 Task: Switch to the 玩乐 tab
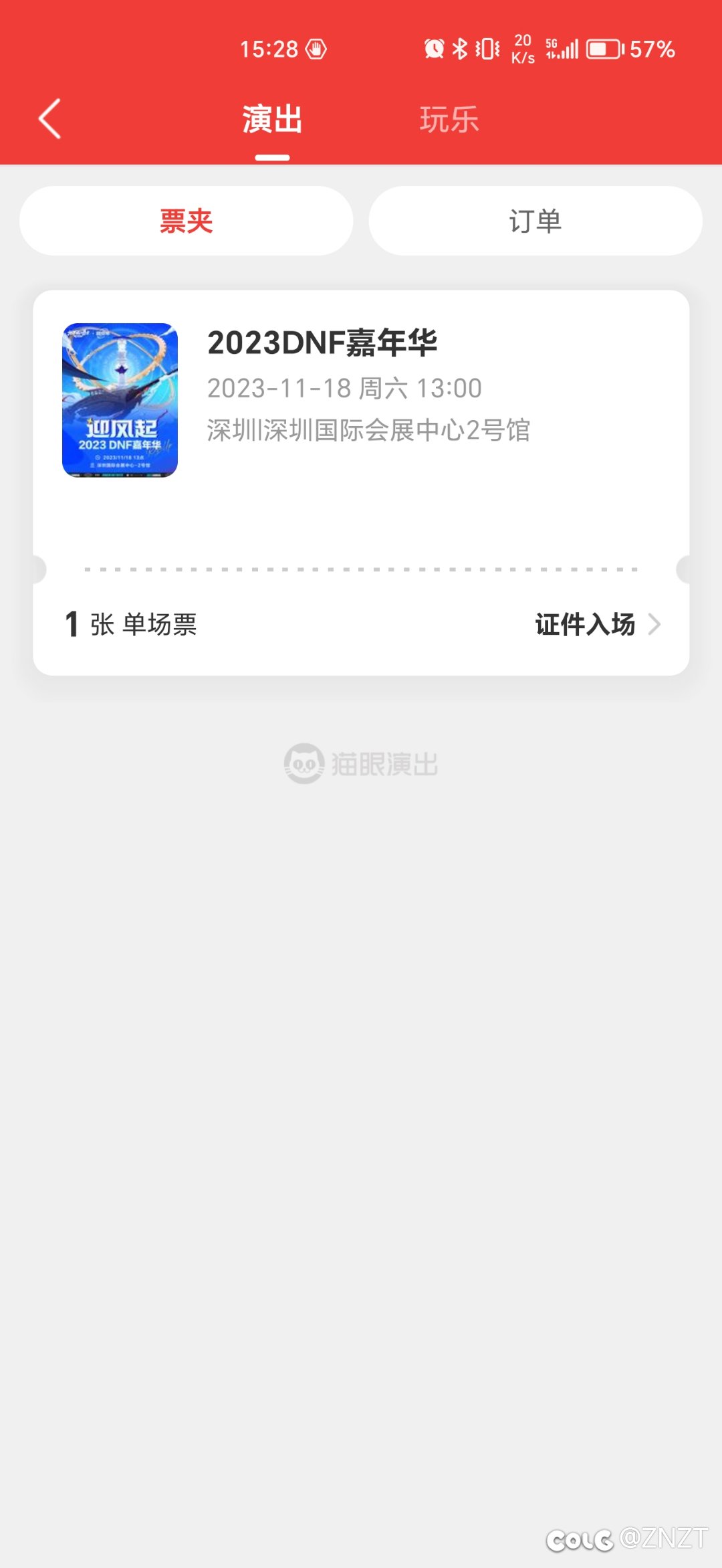tap(449, 120)
